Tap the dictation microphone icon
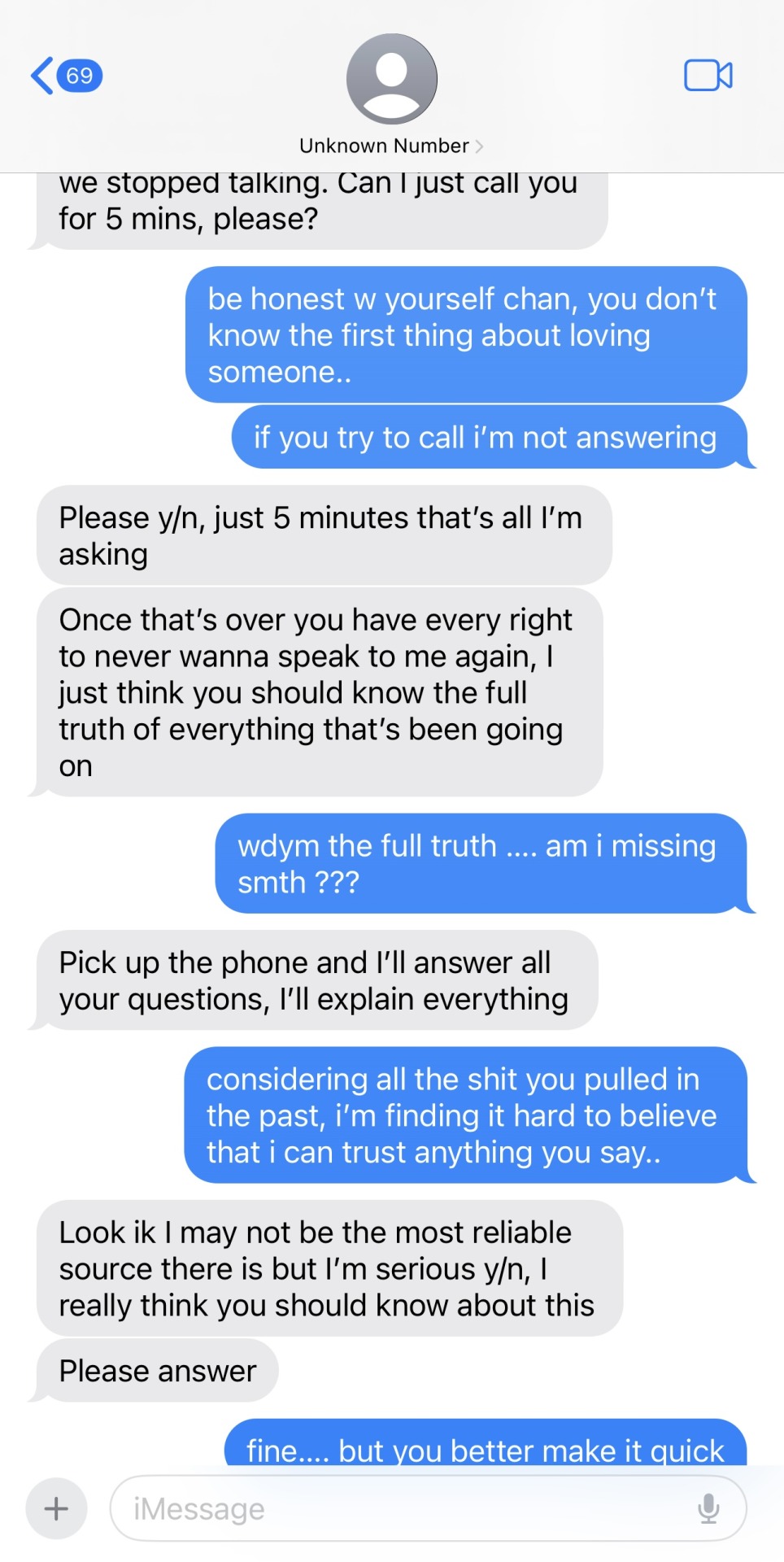The height and width of the screenshot is (1562, 784). pos(708,1508)
